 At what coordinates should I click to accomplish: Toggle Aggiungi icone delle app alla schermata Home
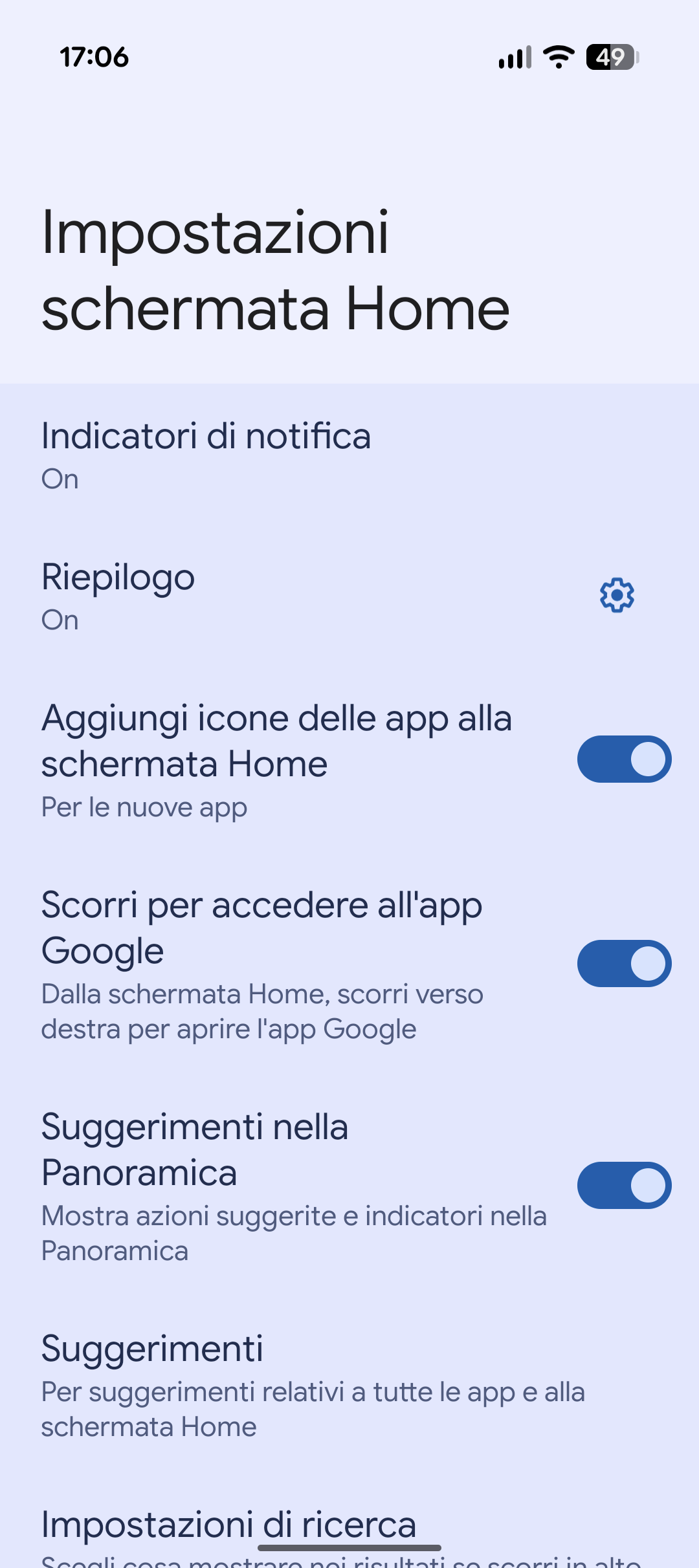click(x=624, y=759)
